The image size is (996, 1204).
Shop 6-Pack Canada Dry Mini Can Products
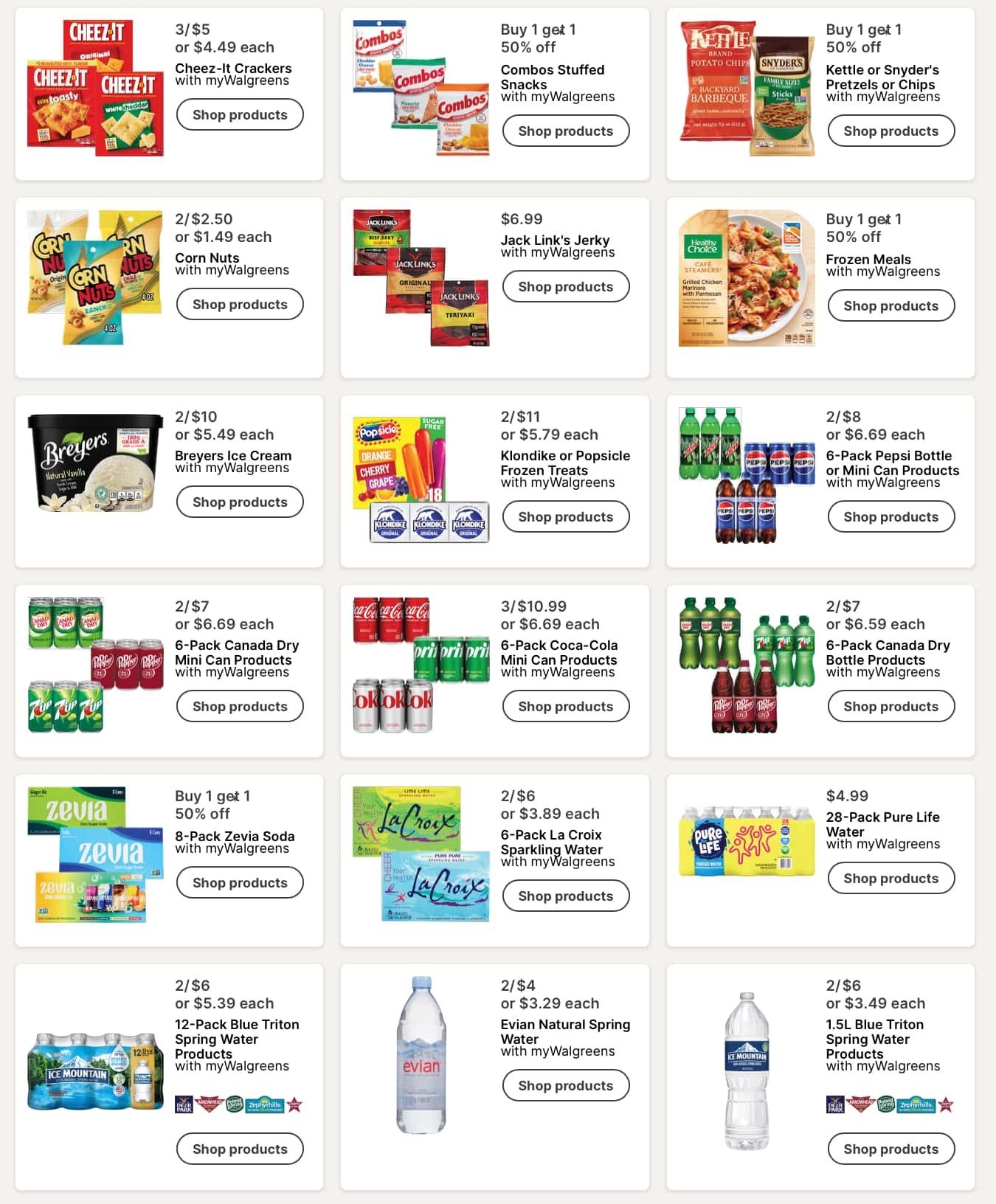(240, 707)
